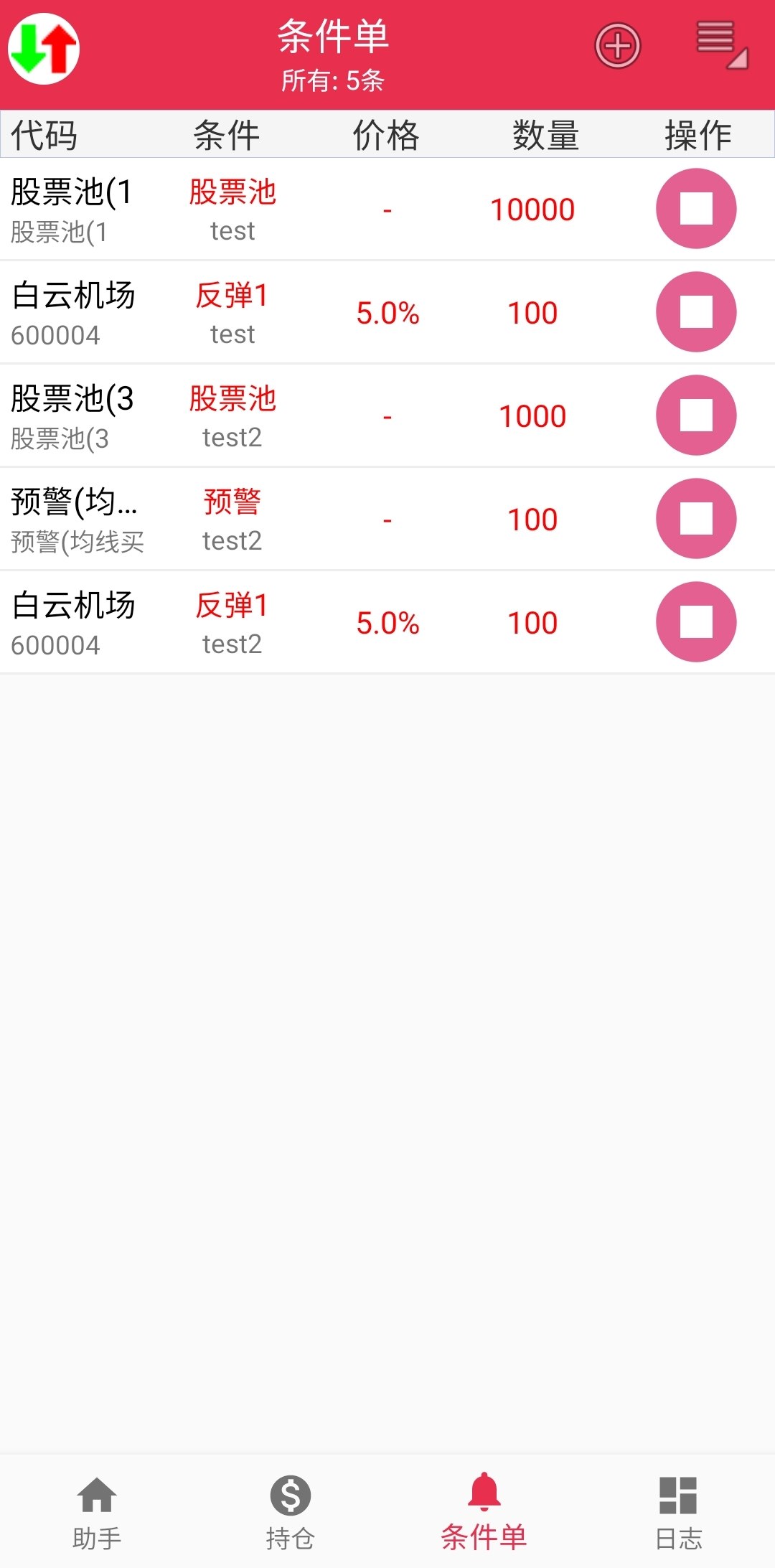The image size is (775, 1568).
Task: Add a new conditional order
Action: pyautogui.click(x=617, y=47)
